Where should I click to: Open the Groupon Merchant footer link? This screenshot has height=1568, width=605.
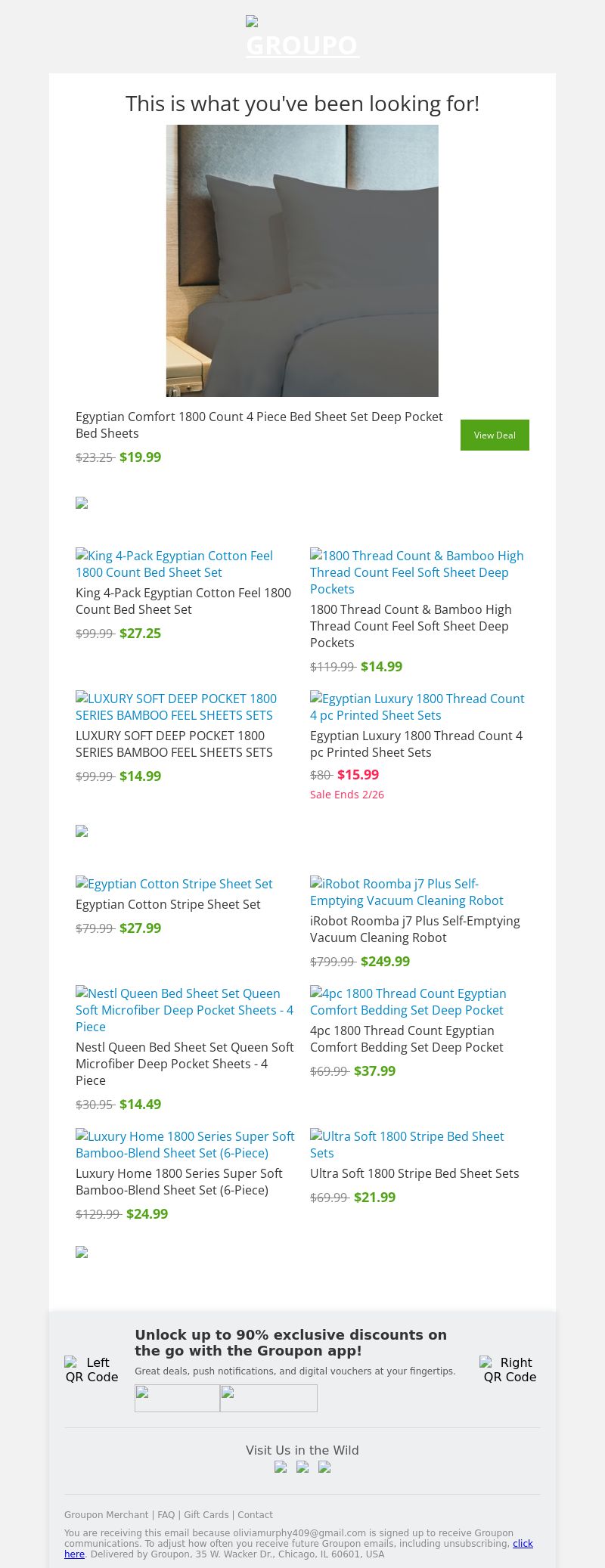point(106,1514)
